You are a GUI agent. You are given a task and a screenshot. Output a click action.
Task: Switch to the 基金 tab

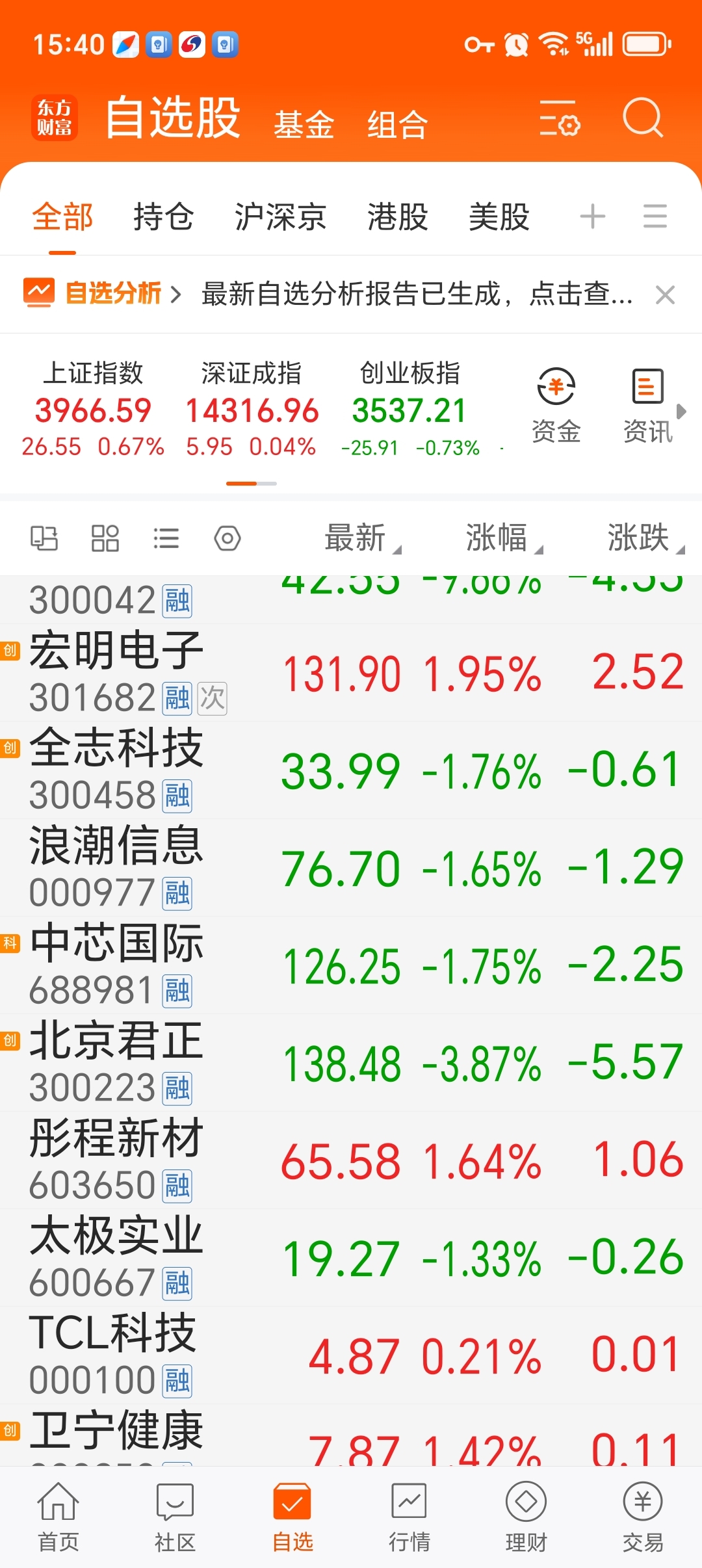[x=304, y=124]
